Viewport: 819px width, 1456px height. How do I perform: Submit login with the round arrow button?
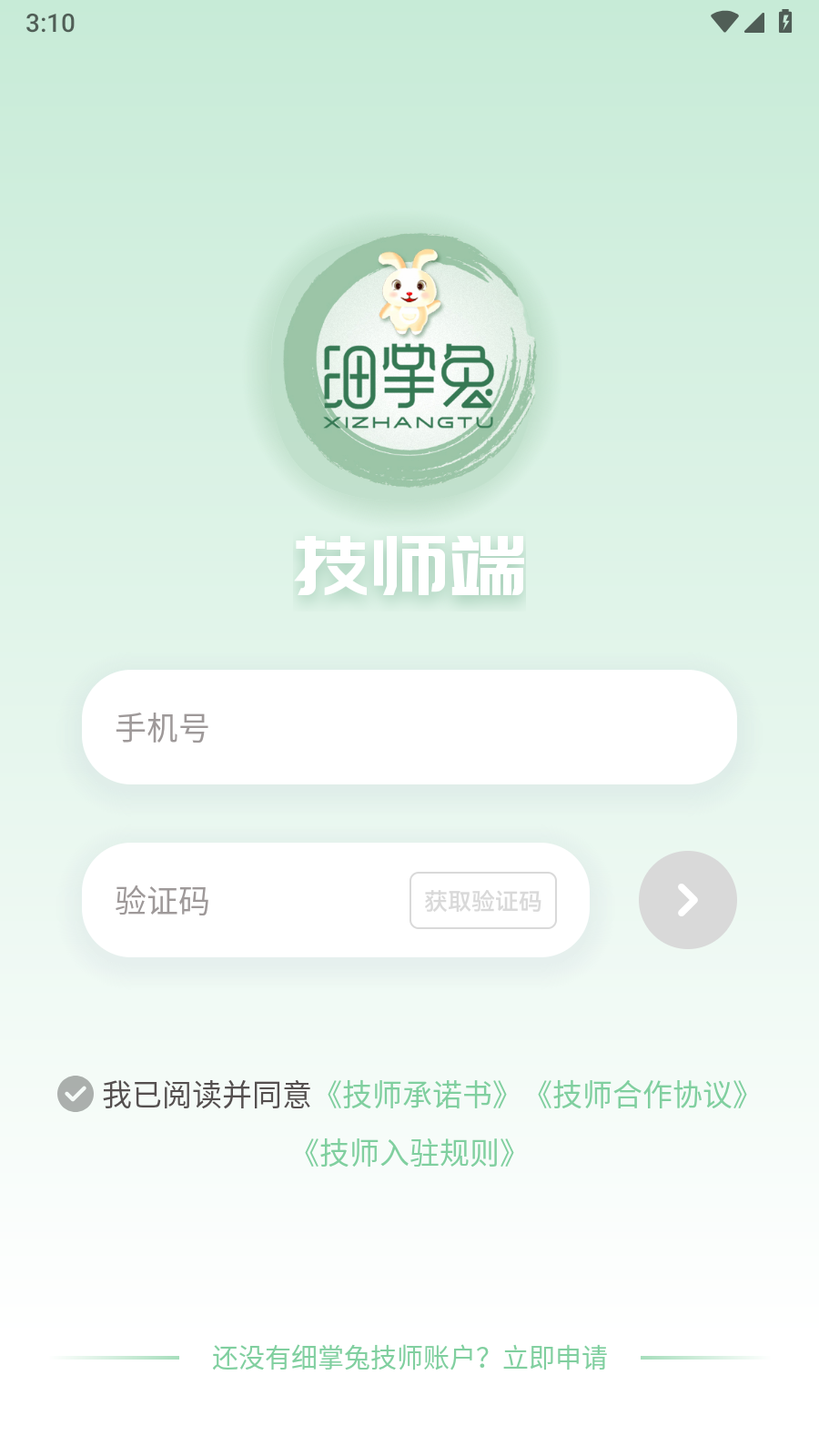(687, 900)
